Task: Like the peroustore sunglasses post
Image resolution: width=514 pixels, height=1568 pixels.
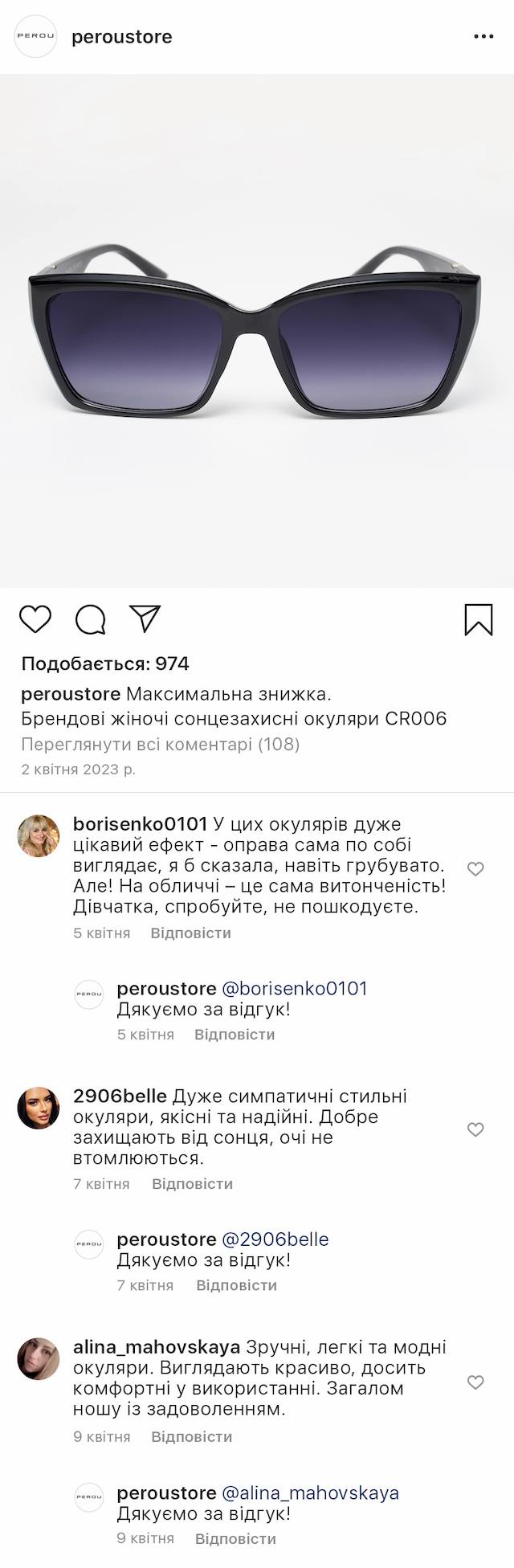Action: [x=35, y=619]
